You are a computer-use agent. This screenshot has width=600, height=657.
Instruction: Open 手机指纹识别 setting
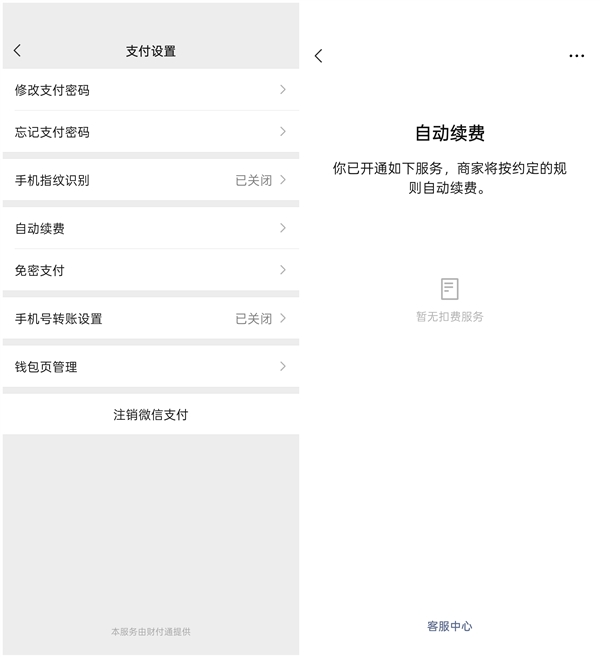[x=150, y=180]
